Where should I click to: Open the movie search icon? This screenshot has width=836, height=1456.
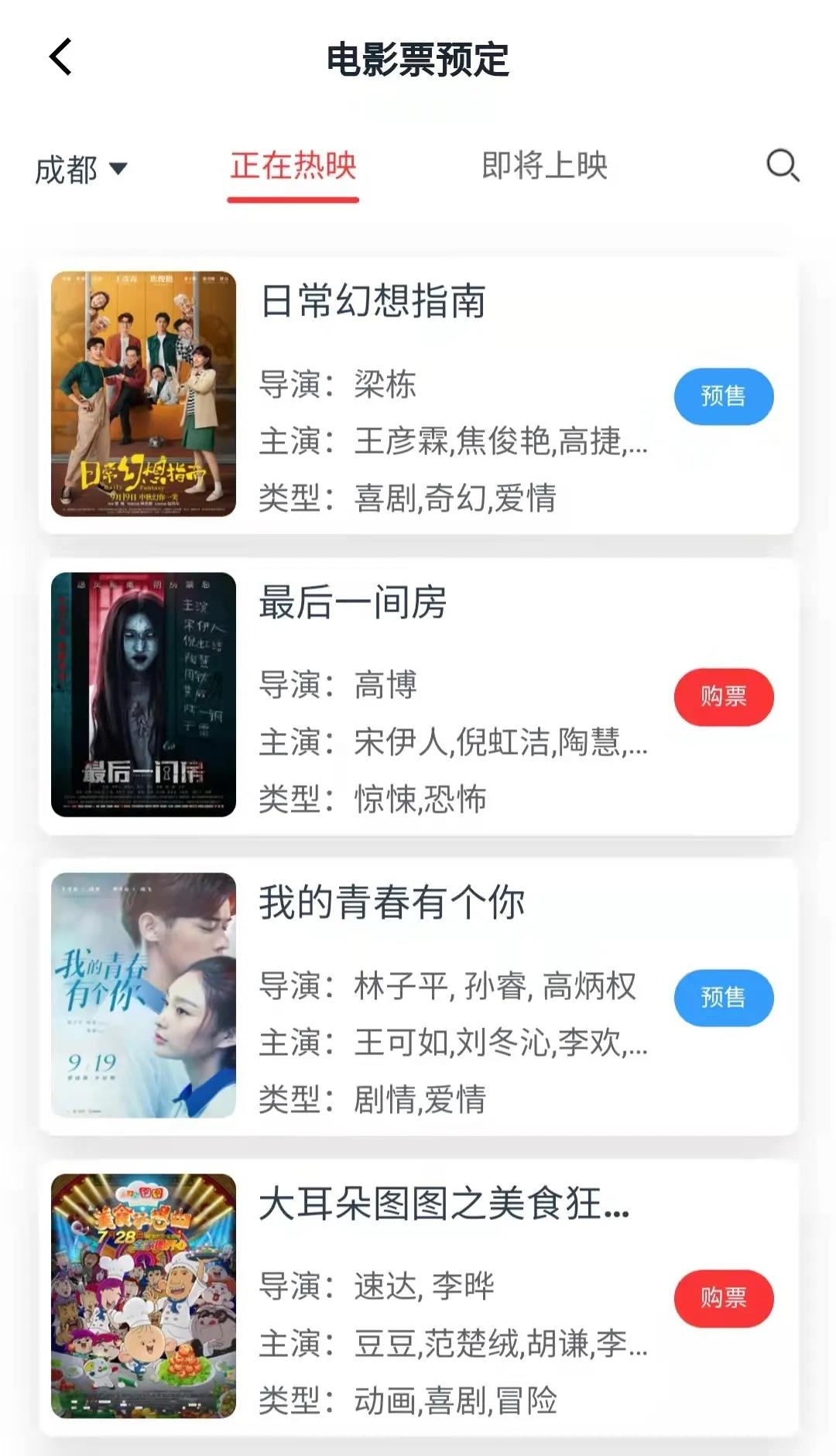782,166
